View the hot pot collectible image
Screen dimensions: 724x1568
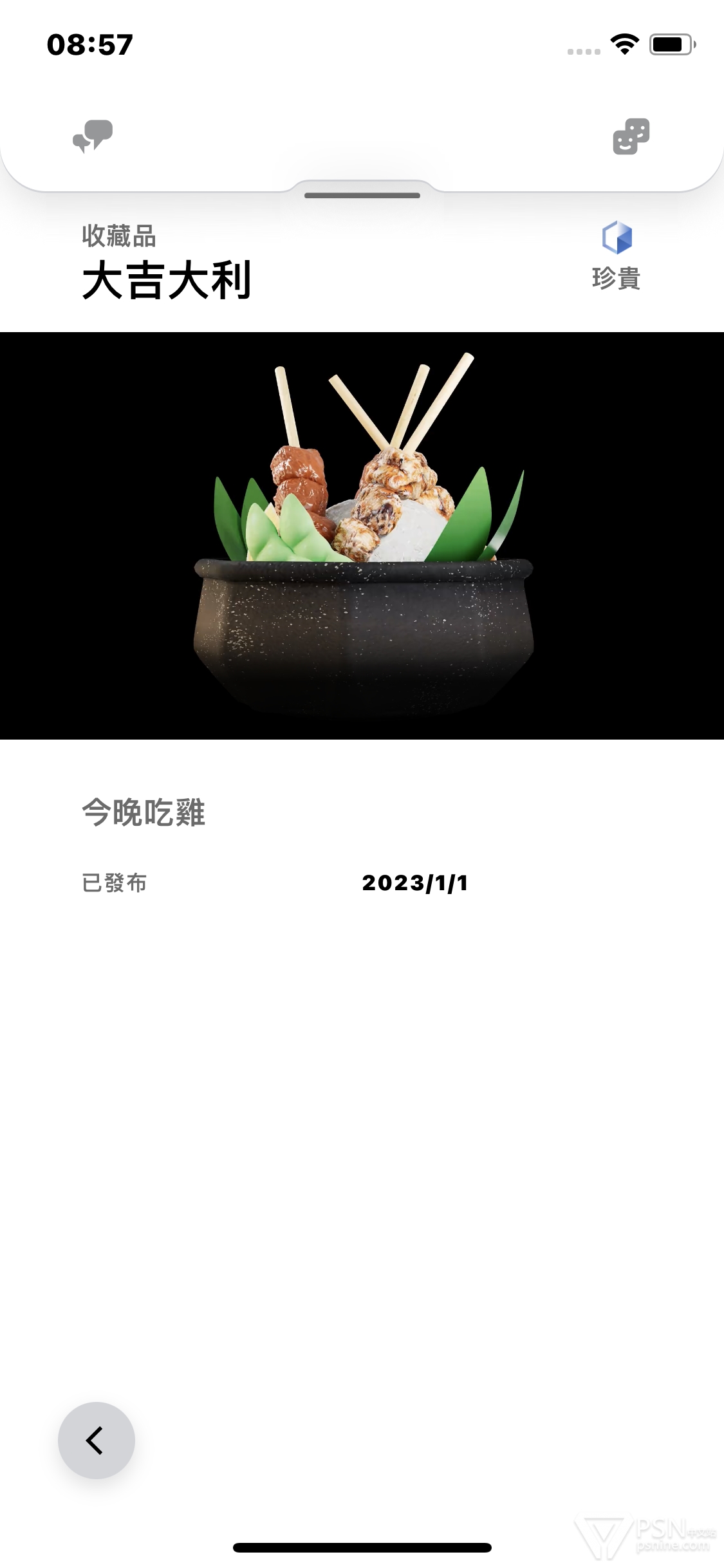(362, 536)
